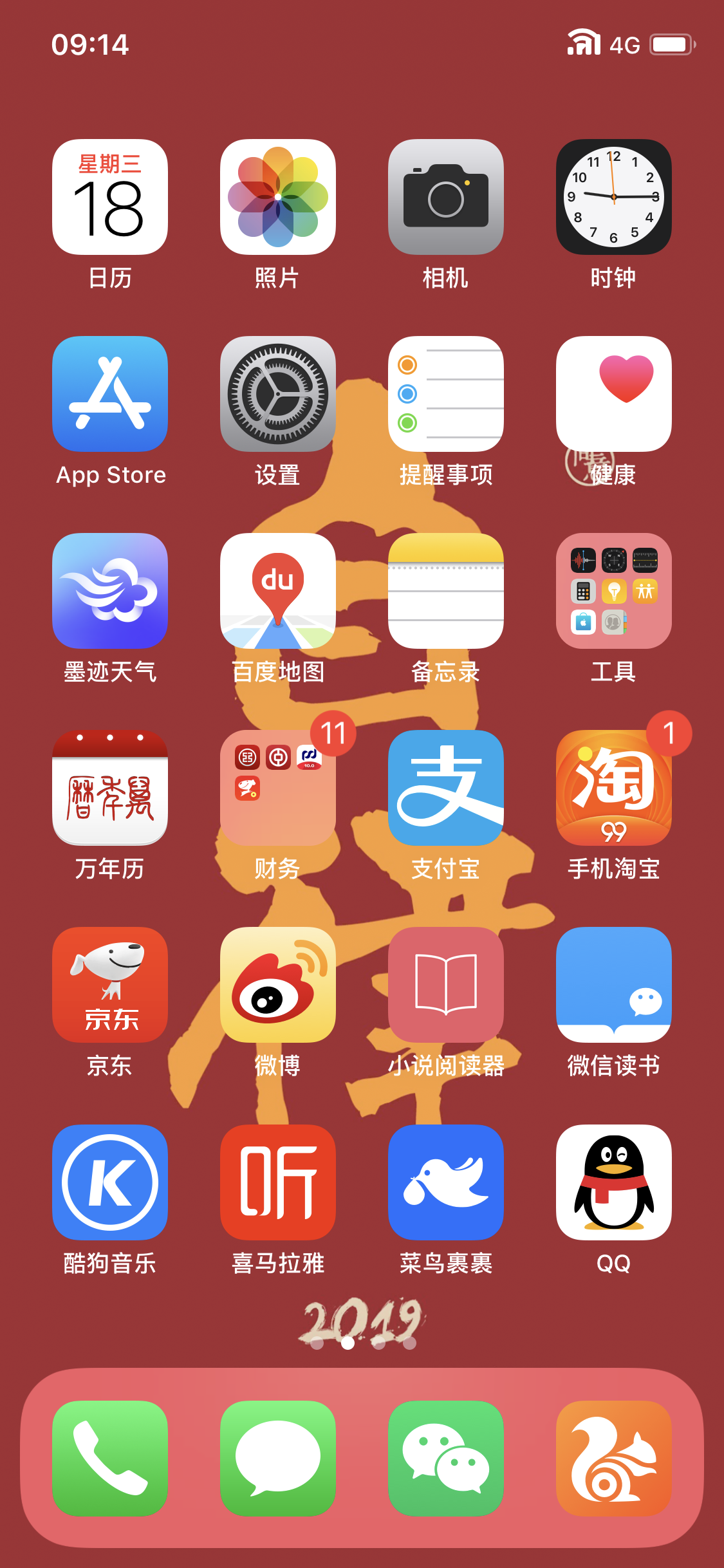This screenshot has height=1568, width=724.
Task: Open the Phone app in dock
Action: pyautogui.click(x=110, y=1459)
